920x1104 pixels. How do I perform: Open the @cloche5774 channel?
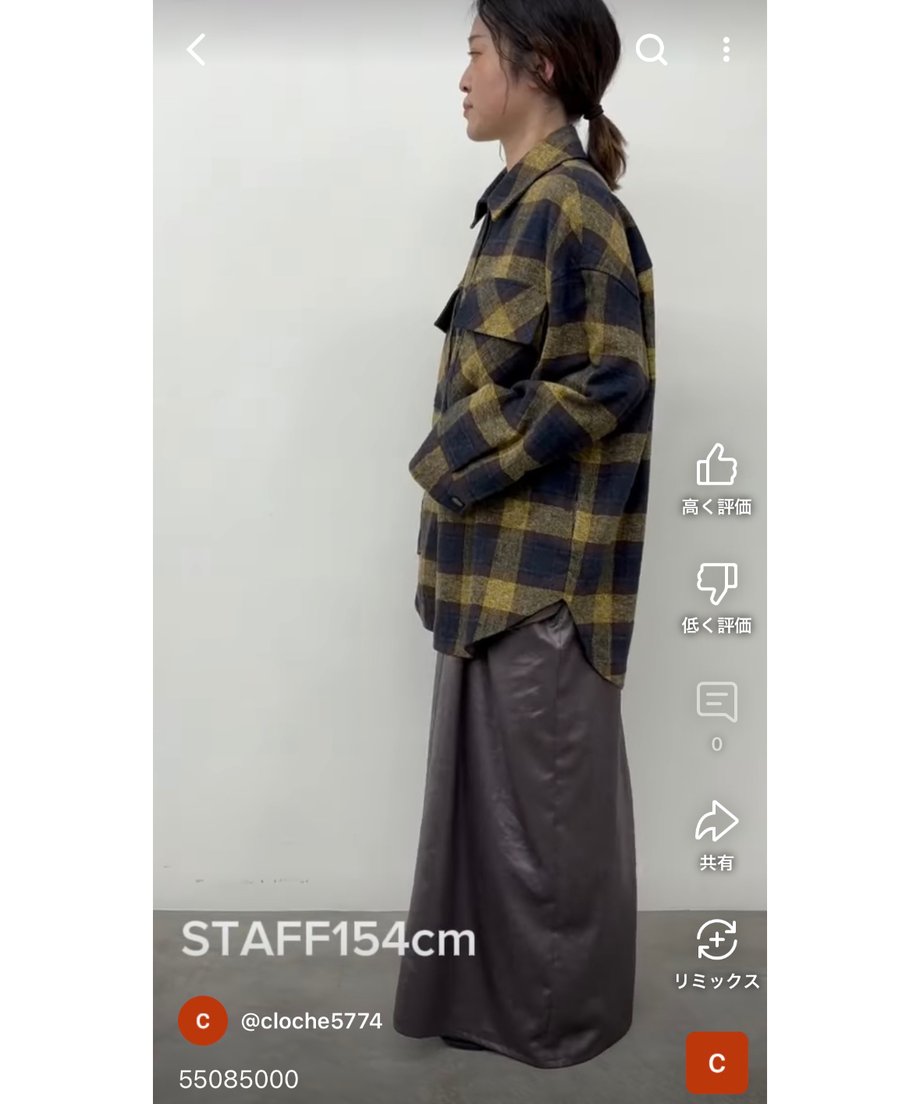(311, 1021)
